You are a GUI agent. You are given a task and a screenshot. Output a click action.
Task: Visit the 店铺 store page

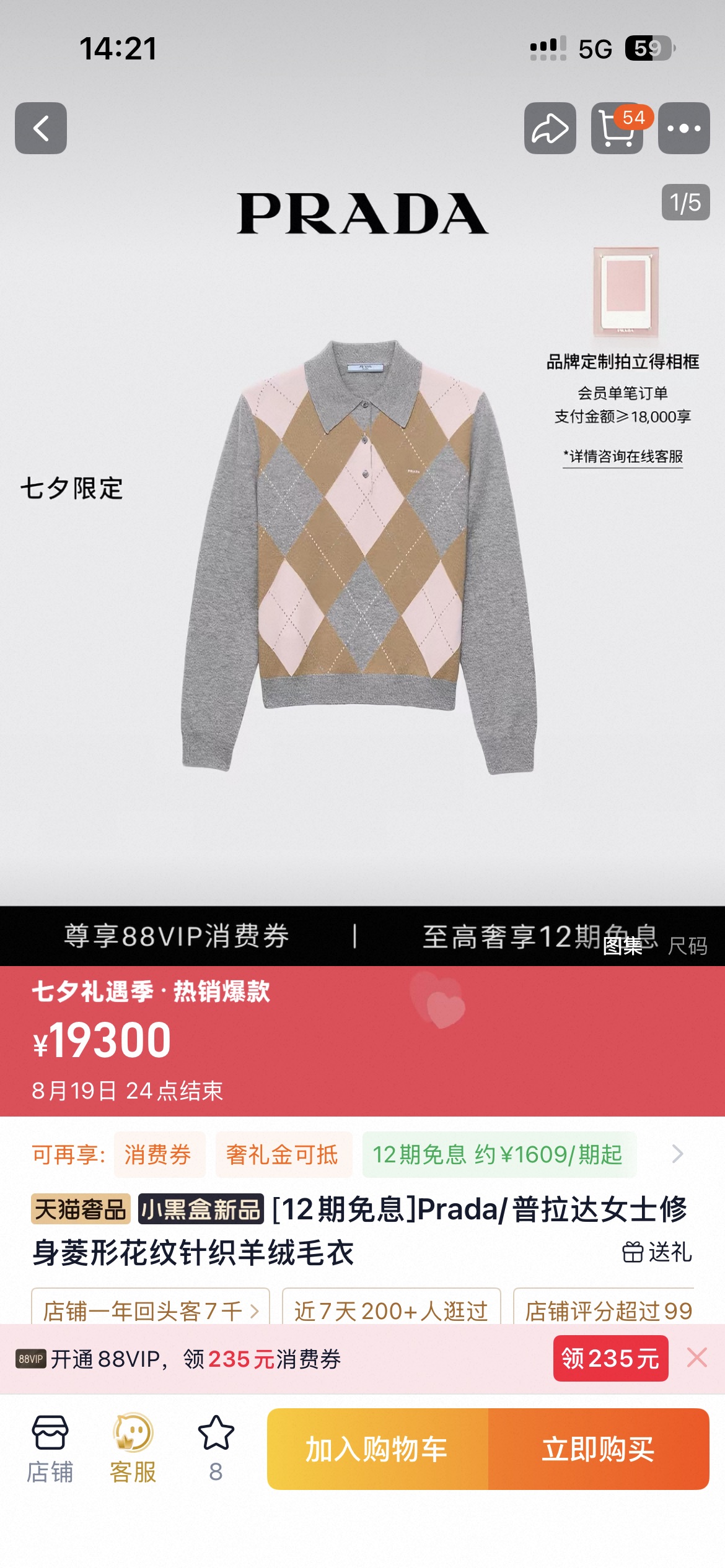point(50,1449)
